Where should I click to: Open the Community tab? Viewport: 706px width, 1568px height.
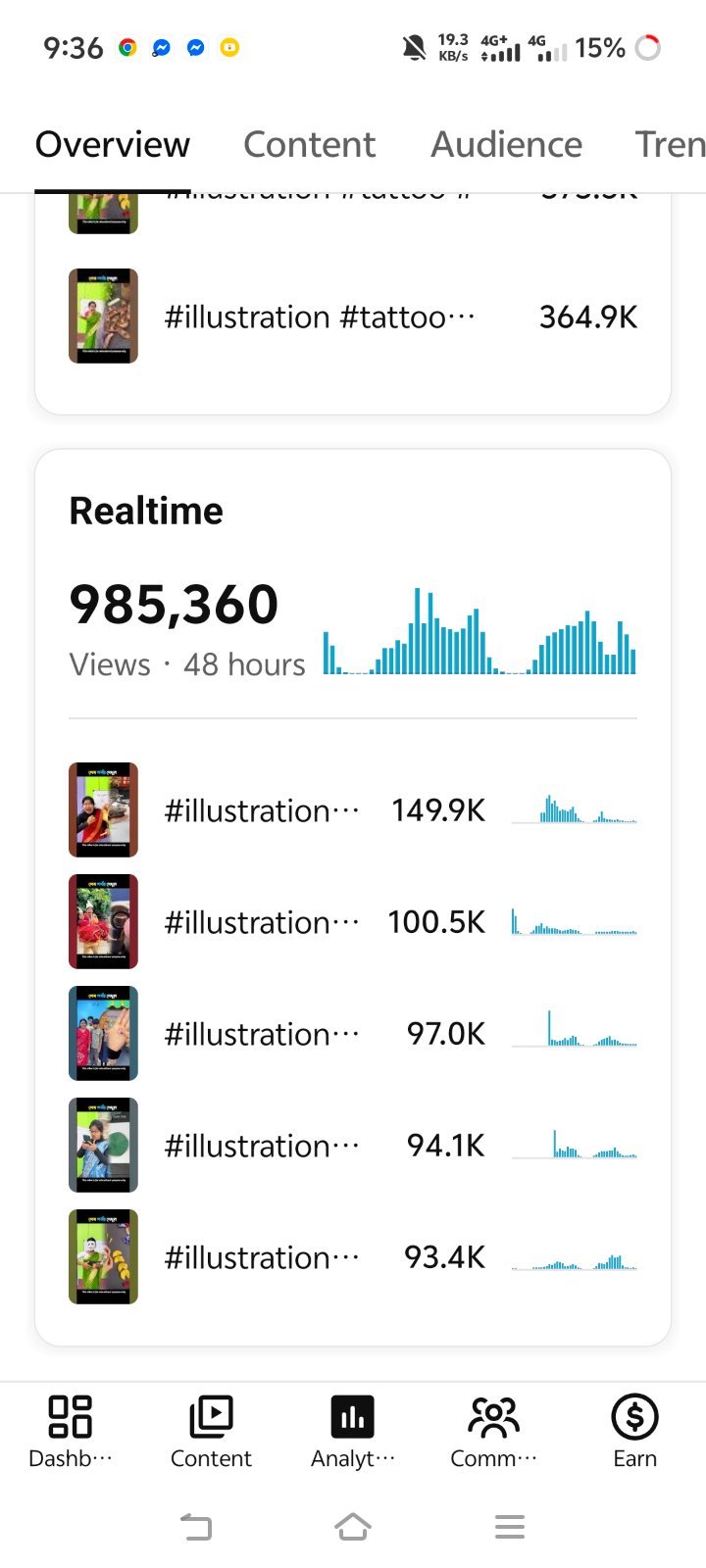tap(493, 1432)
